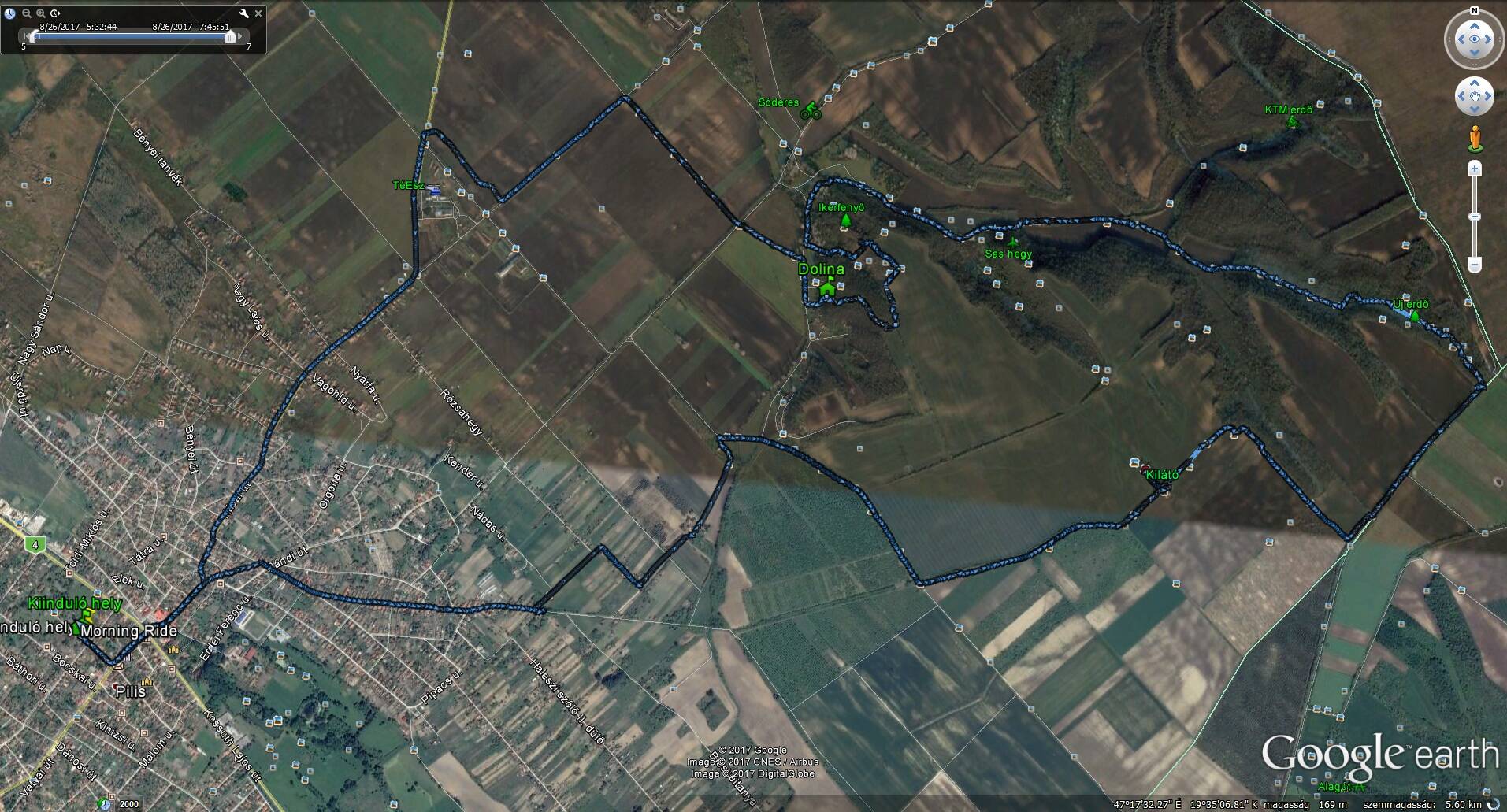
Task: Pan map left with move joystick
Action: coord(1461,97)
